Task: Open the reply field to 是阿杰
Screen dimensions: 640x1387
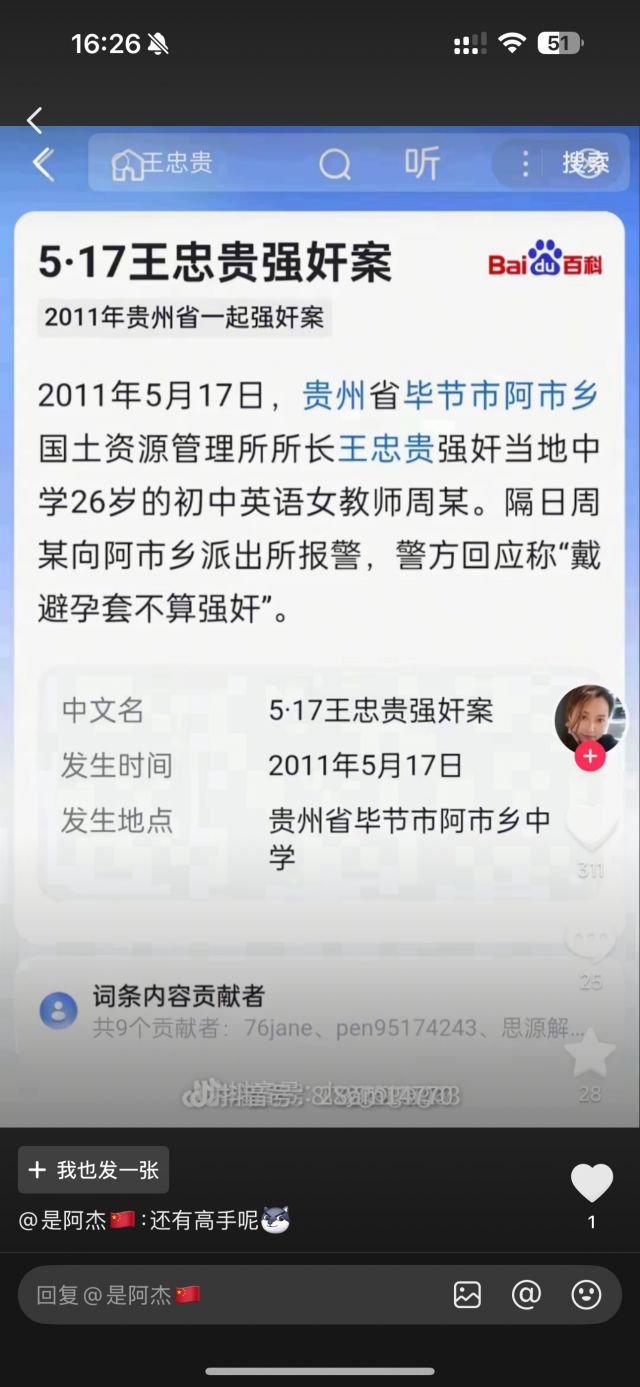Action: 230,1295
